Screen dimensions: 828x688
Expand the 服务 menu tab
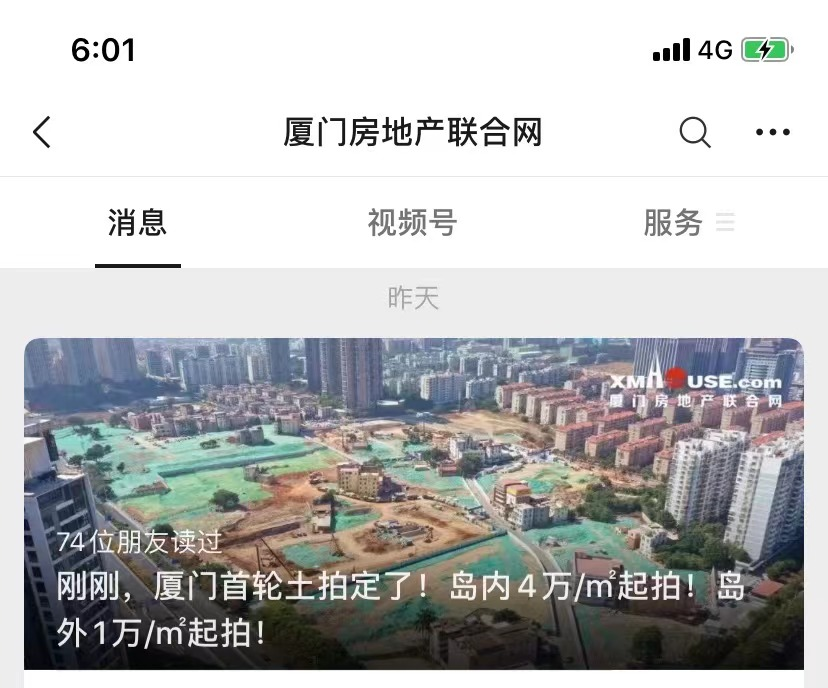pos(688,223)
